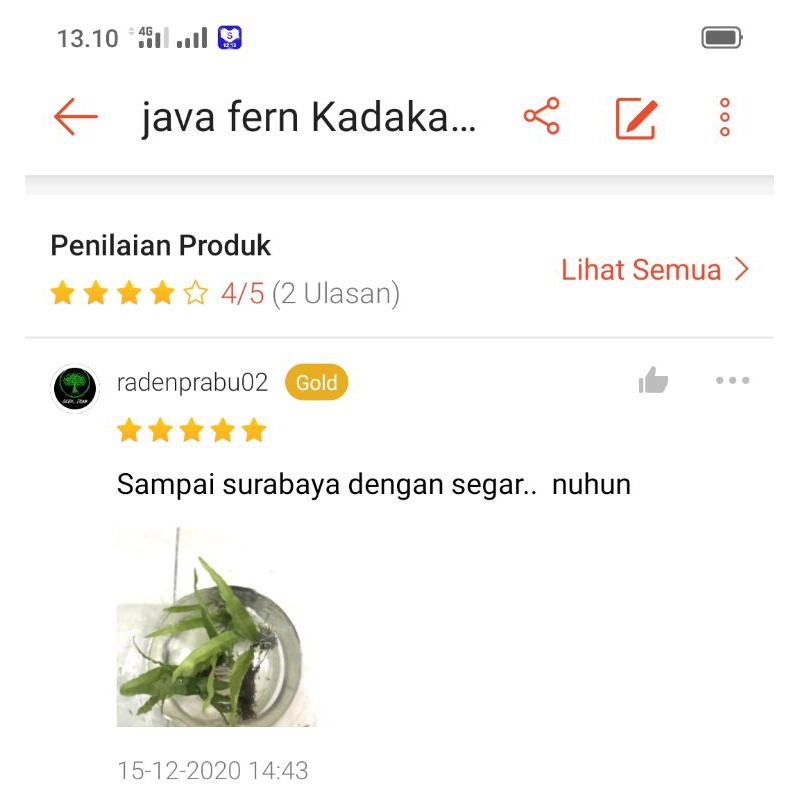Go back using the arrow

(75, 117)
